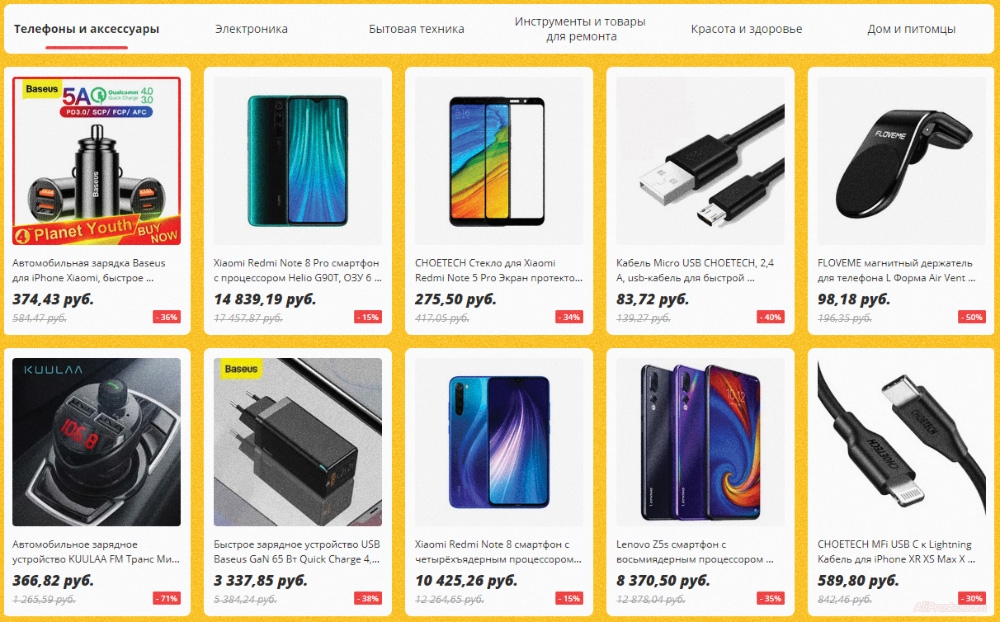Switch to Красота и здоровье tab
Image resolution: width=1000 pixels, height=622 pixels.
[746, 29]
